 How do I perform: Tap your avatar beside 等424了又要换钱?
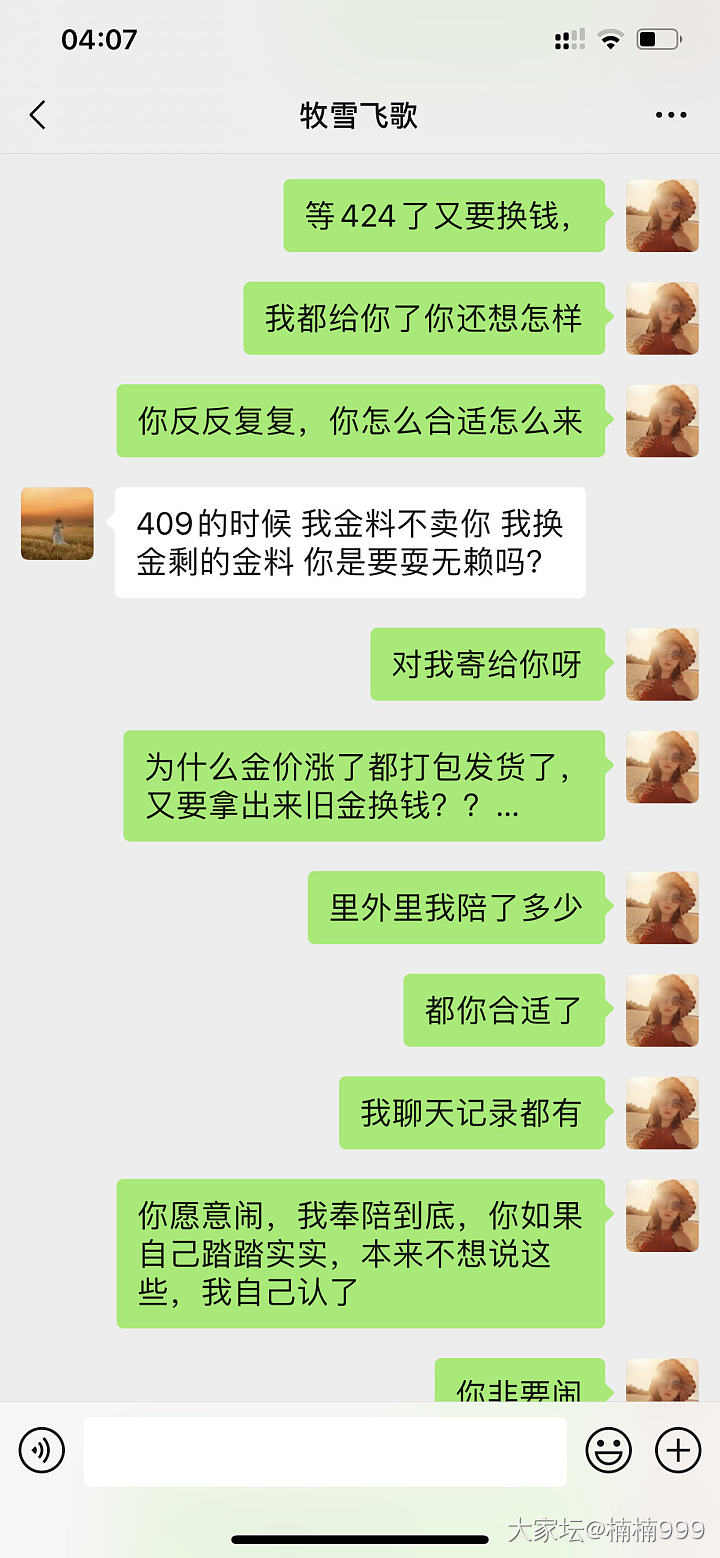(x=662, y=216)
